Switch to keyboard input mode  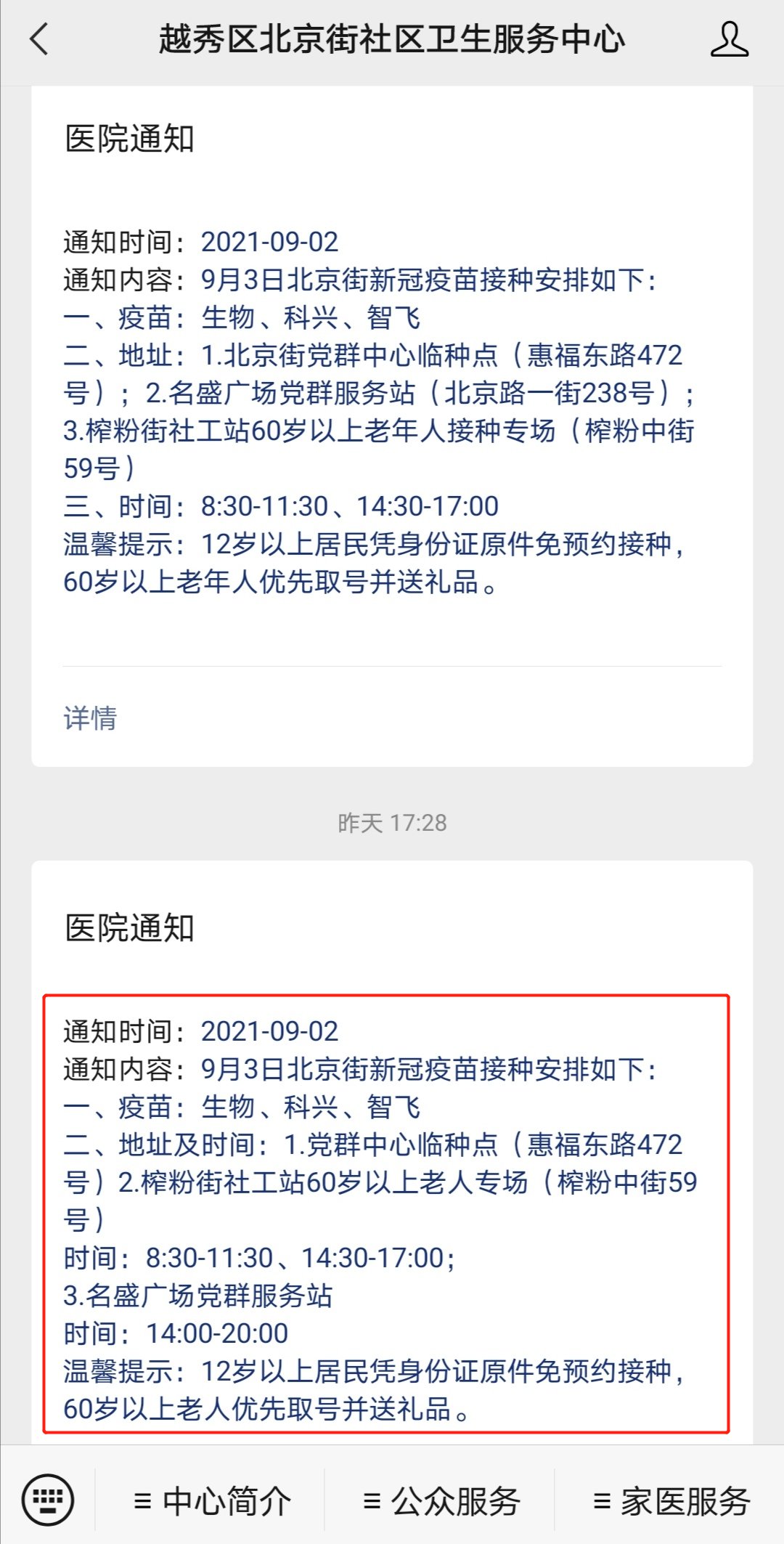[48, 1499]
